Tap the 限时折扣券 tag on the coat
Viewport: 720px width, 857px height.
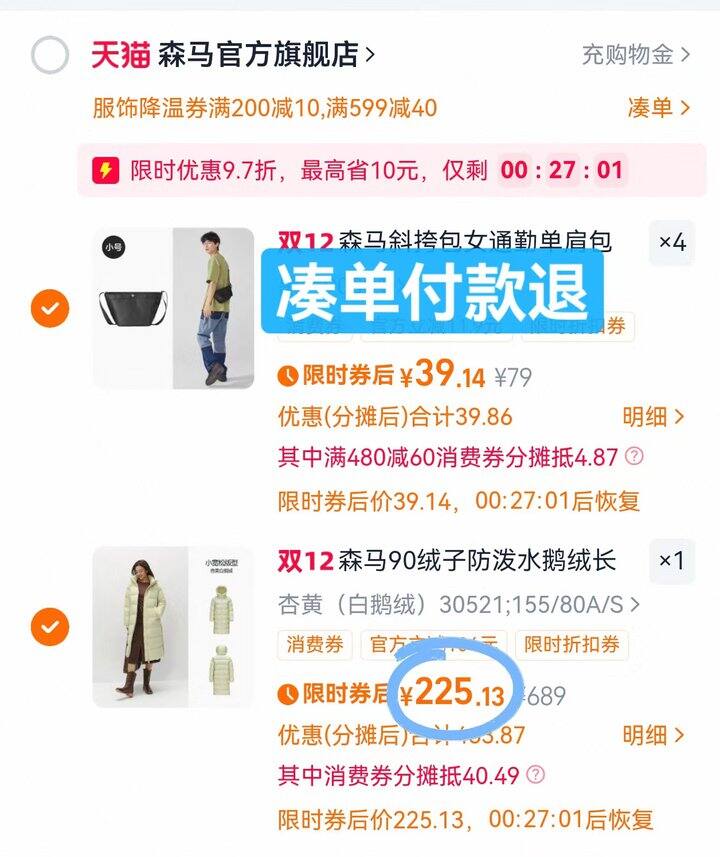572,645
